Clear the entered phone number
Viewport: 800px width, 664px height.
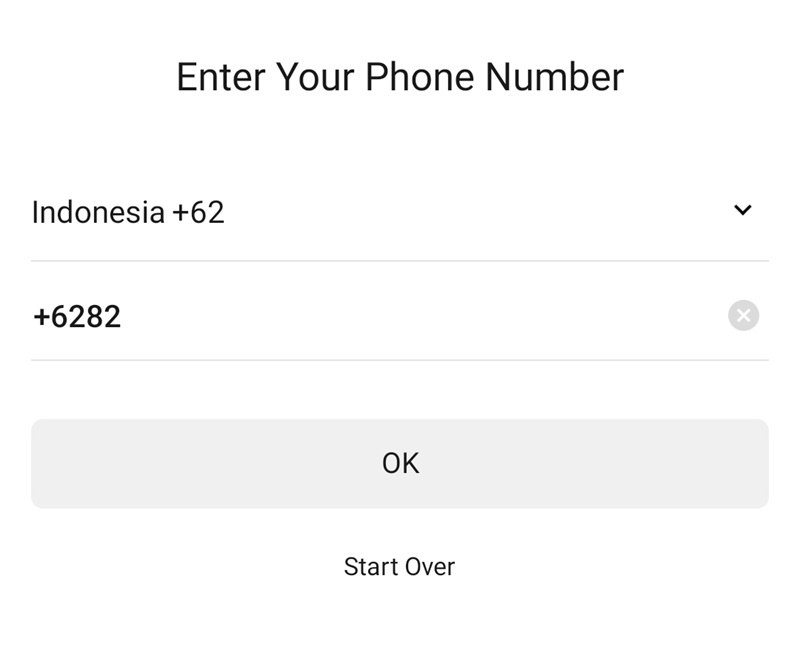click(x=743, y=316)
